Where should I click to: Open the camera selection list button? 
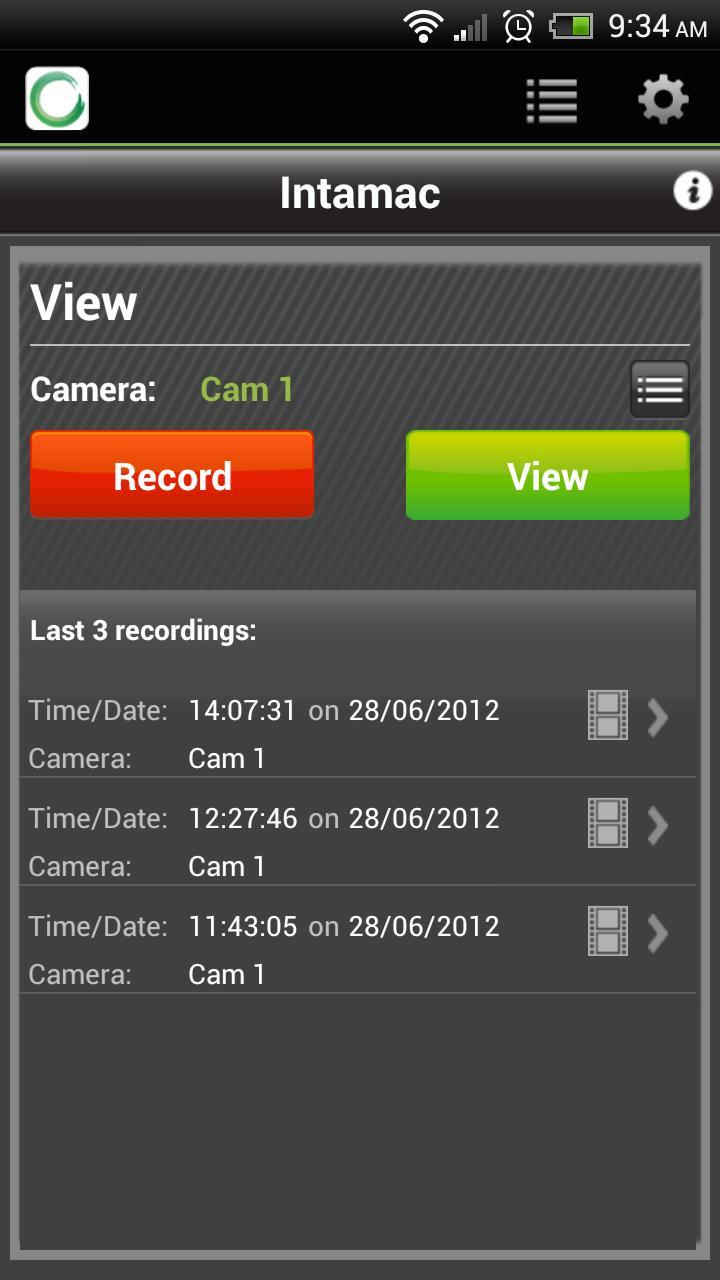coord(660,389)
